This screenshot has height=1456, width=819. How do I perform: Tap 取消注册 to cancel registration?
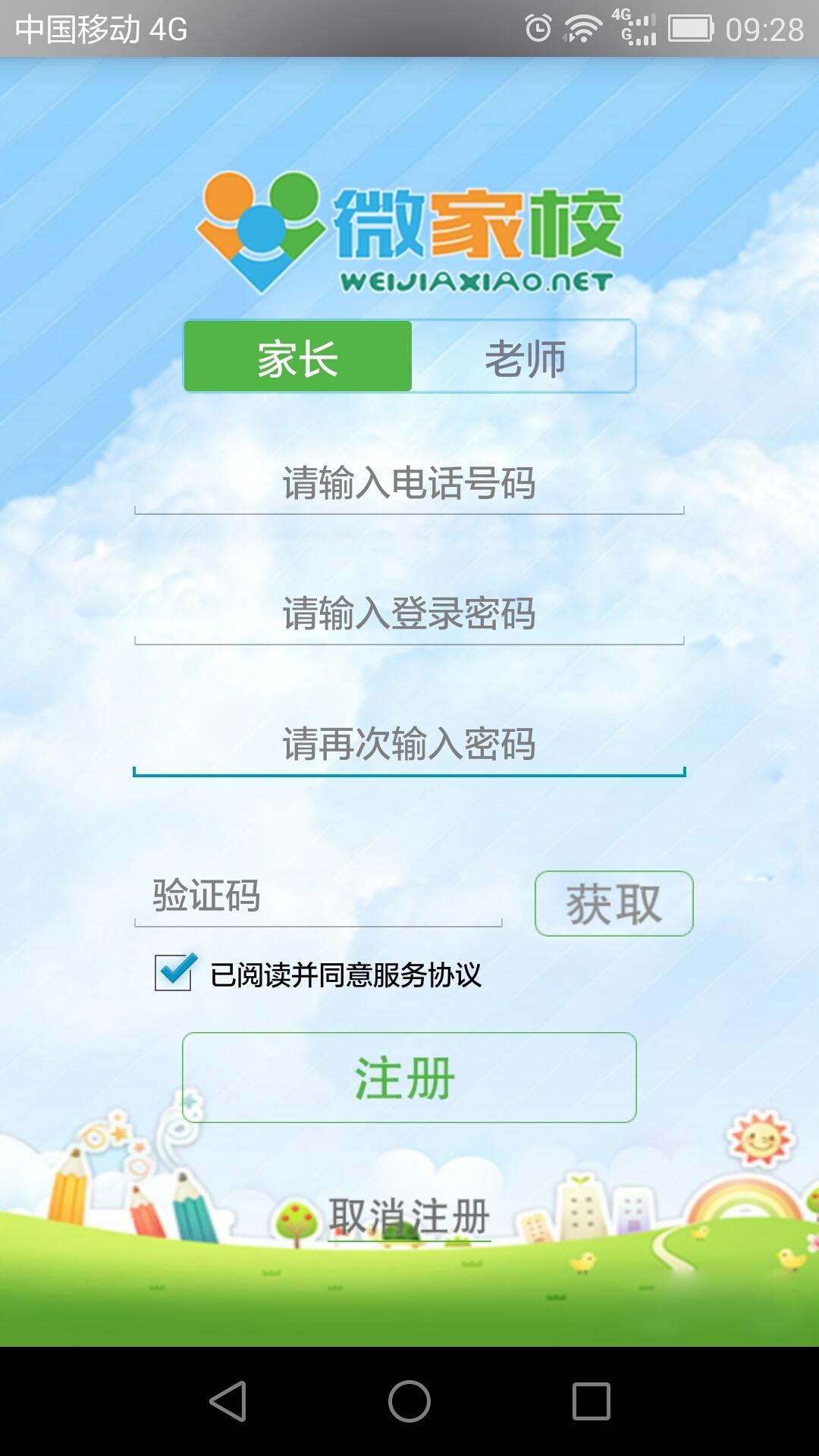(409, 1217)
